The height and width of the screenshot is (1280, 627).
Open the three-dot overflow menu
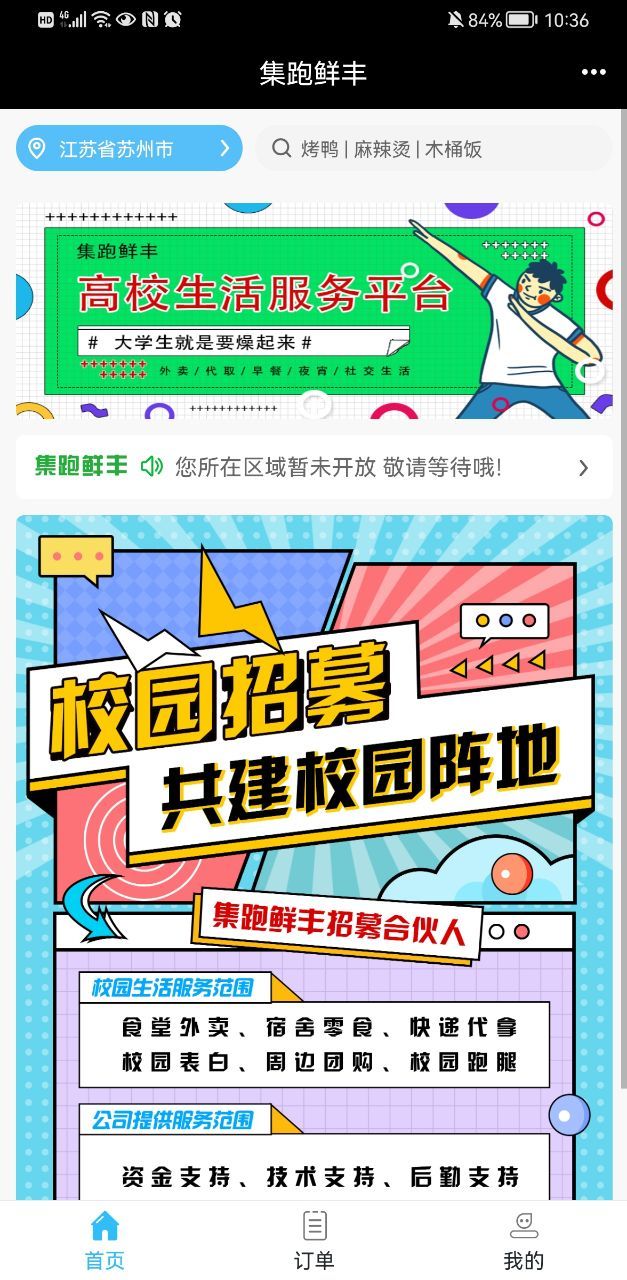point(593,73)
